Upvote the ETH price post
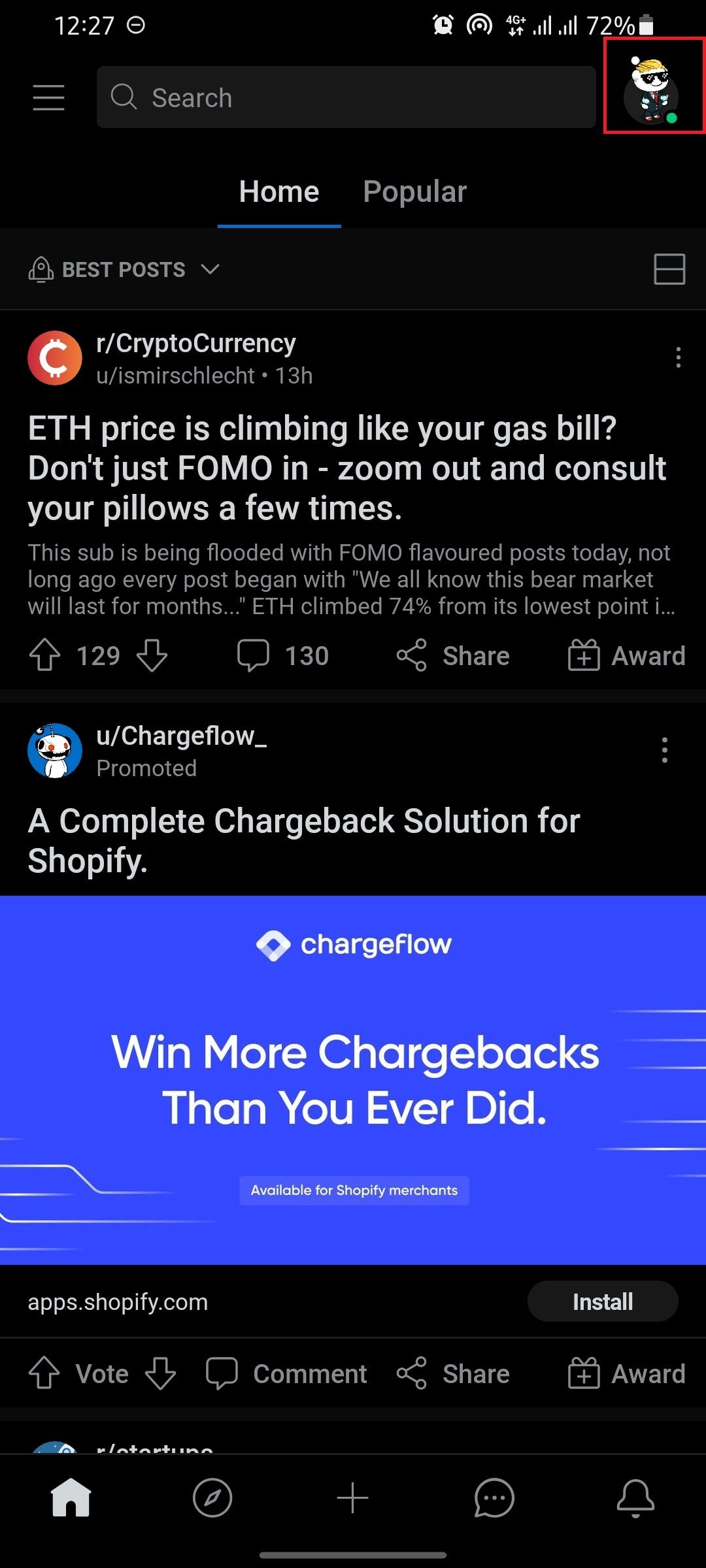706x1568 pixels. click(x=44, y=655)
